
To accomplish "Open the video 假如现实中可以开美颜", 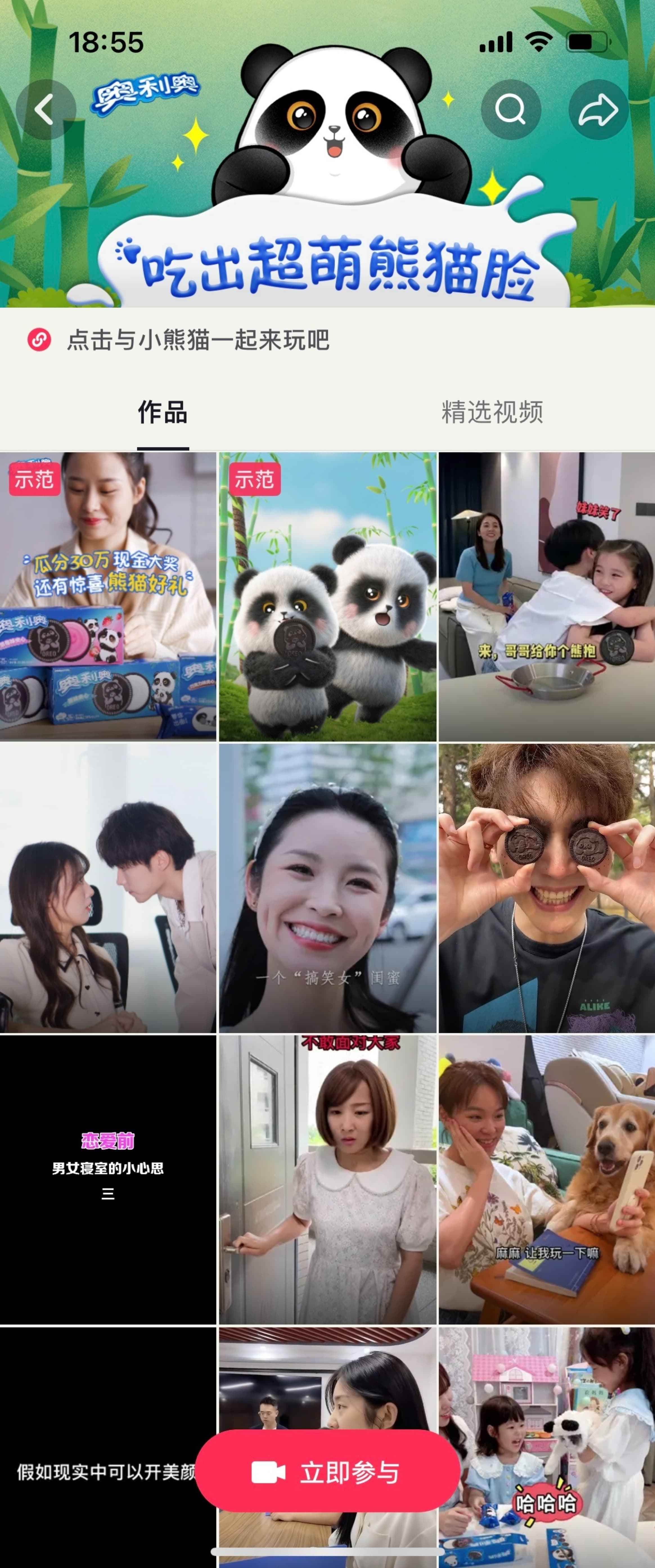I will [x=97, y=1400].
